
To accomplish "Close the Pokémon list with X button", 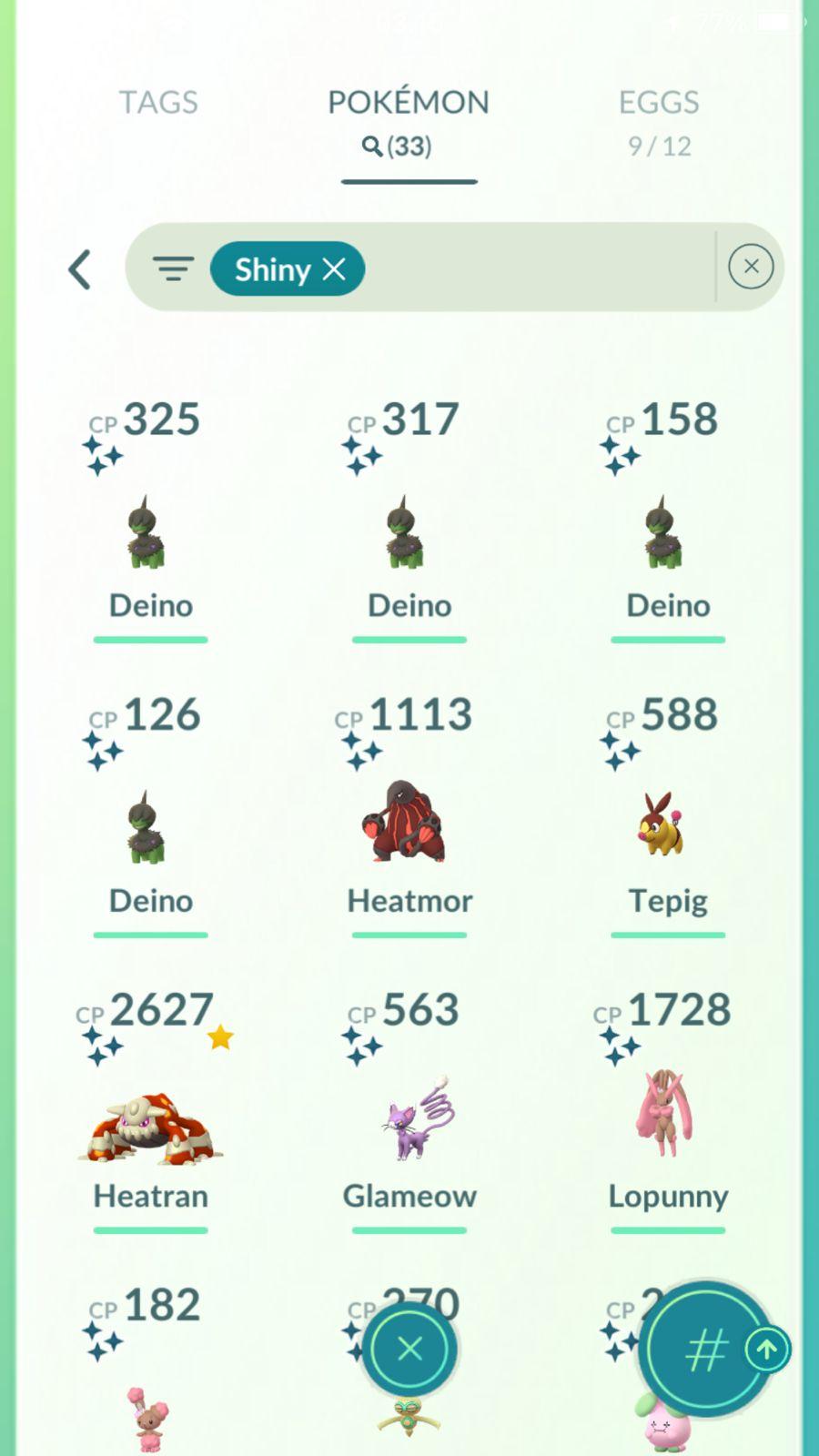I will 409,1349.
